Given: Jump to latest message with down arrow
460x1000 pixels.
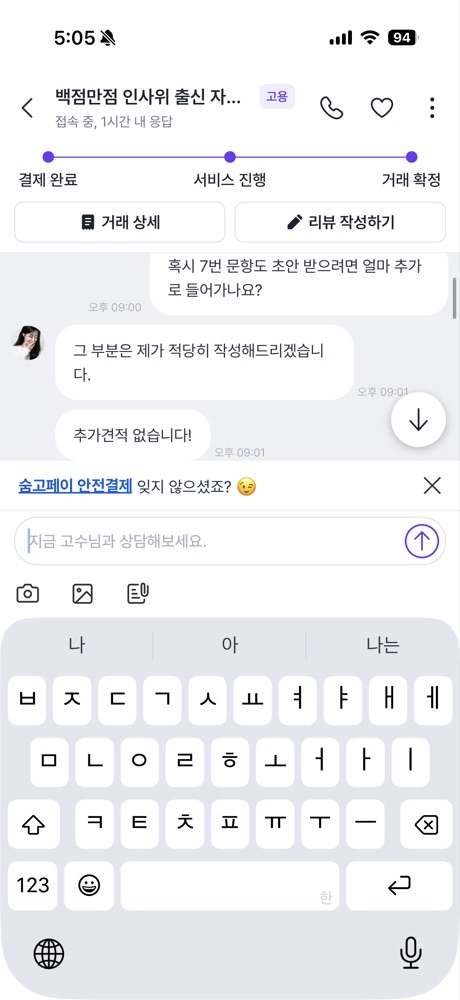Looking at the screenshot, I should [418, 420].
